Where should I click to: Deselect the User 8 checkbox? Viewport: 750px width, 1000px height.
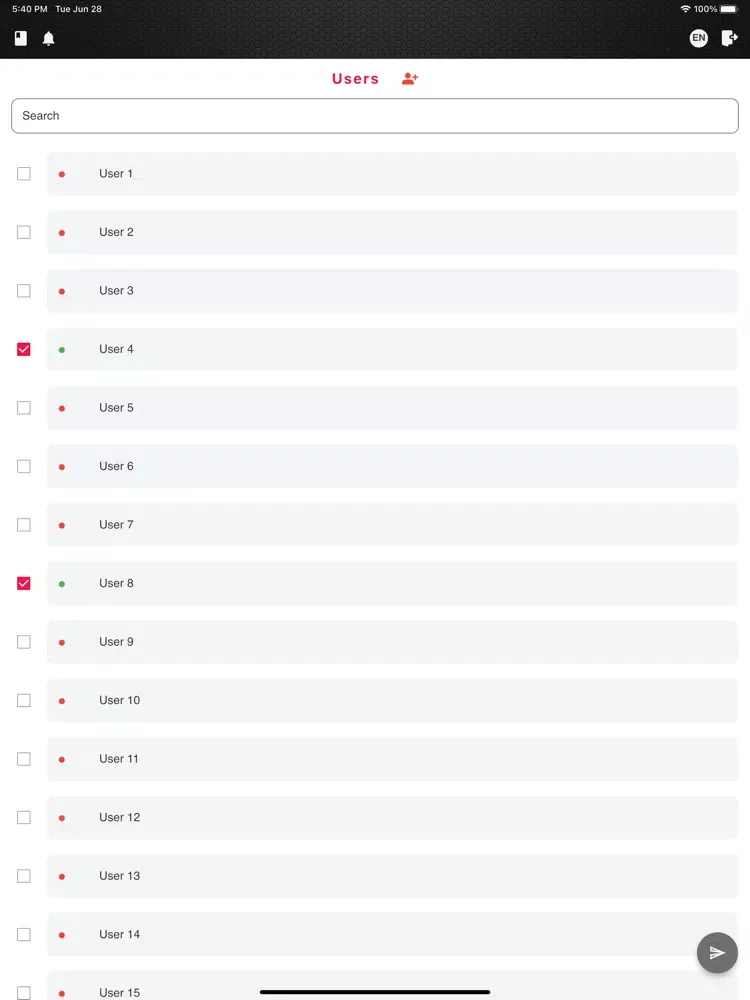click(x=24, y=583)
